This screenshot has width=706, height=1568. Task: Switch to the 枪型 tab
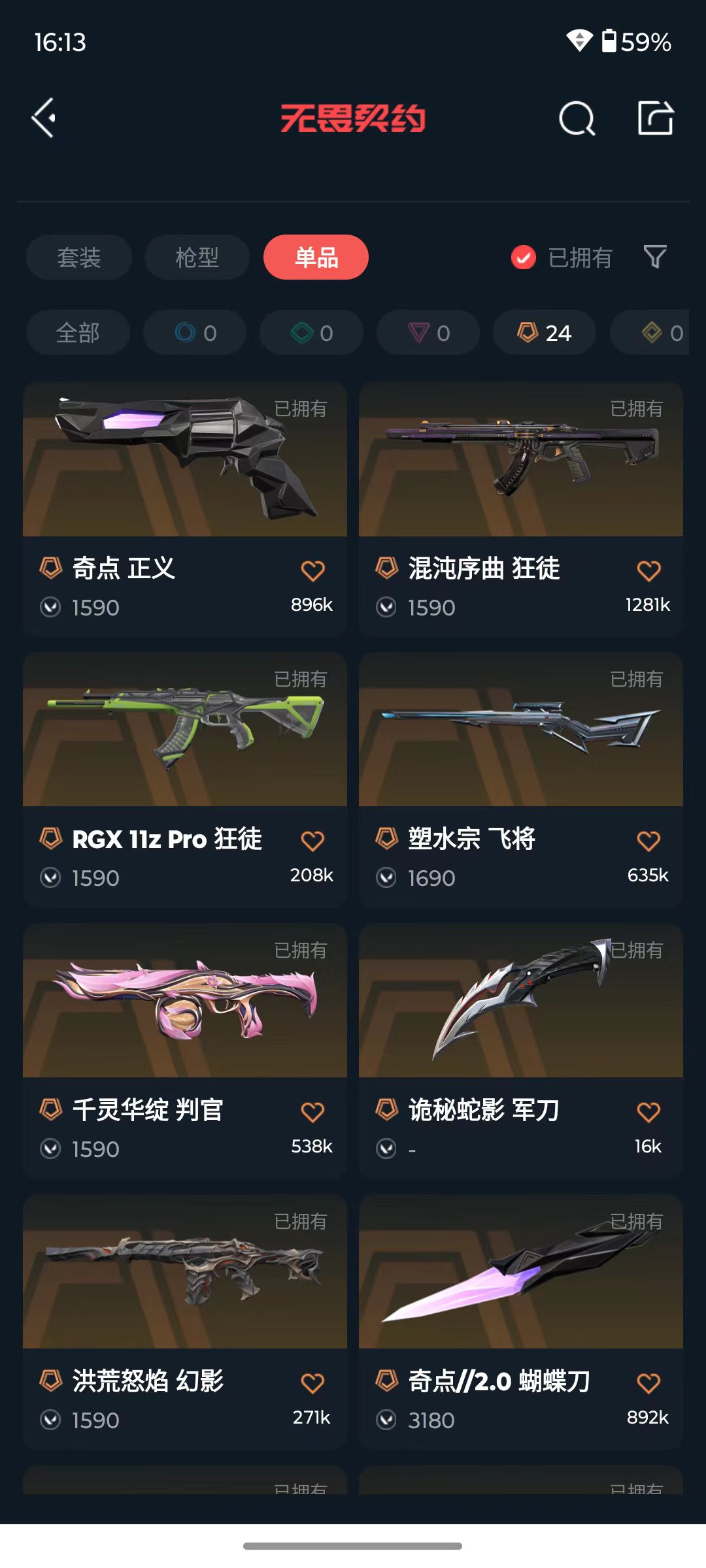(197, 257)
